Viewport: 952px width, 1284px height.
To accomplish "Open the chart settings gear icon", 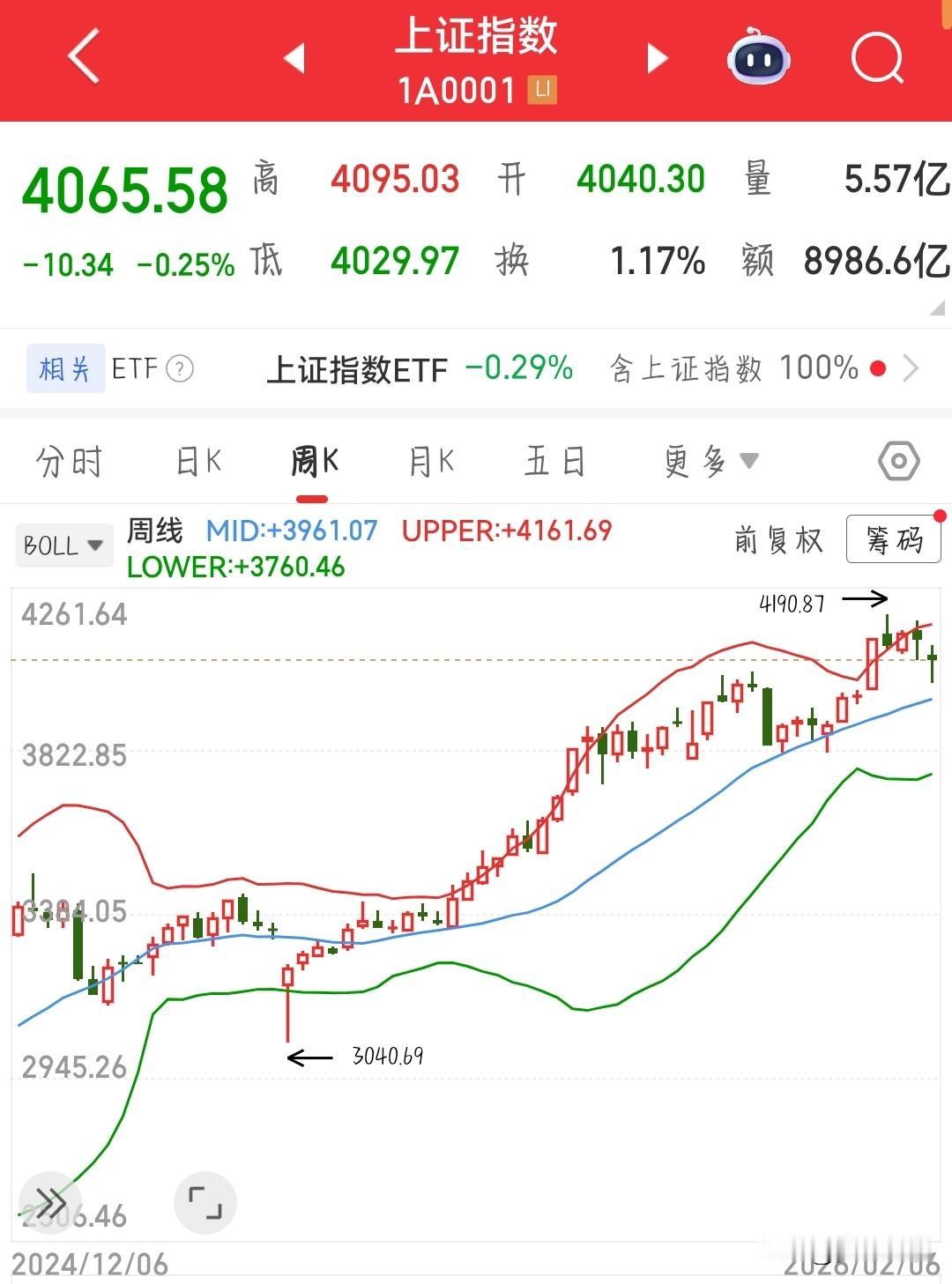I will tap(897, 460).
